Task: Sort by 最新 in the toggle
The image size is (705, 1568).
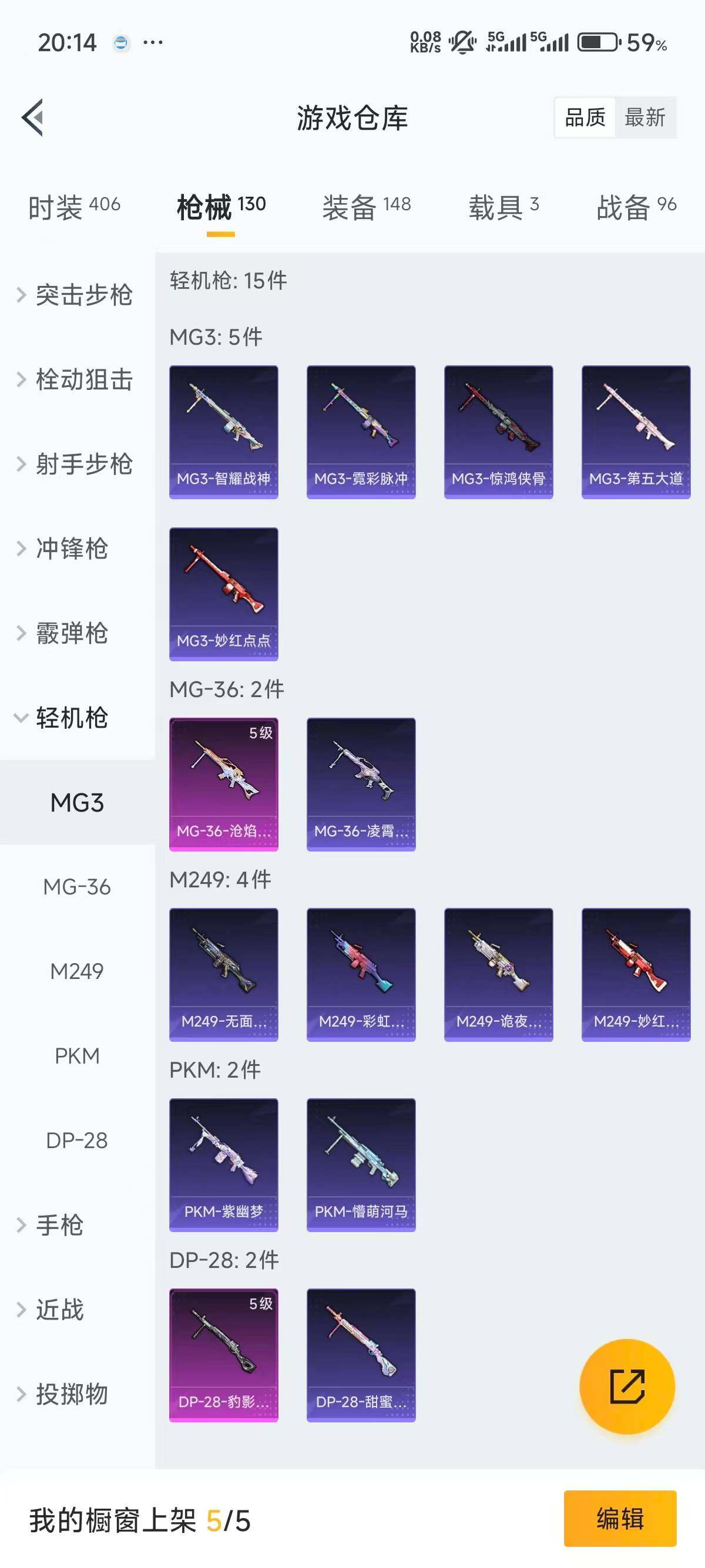Action: pos(644,117)
